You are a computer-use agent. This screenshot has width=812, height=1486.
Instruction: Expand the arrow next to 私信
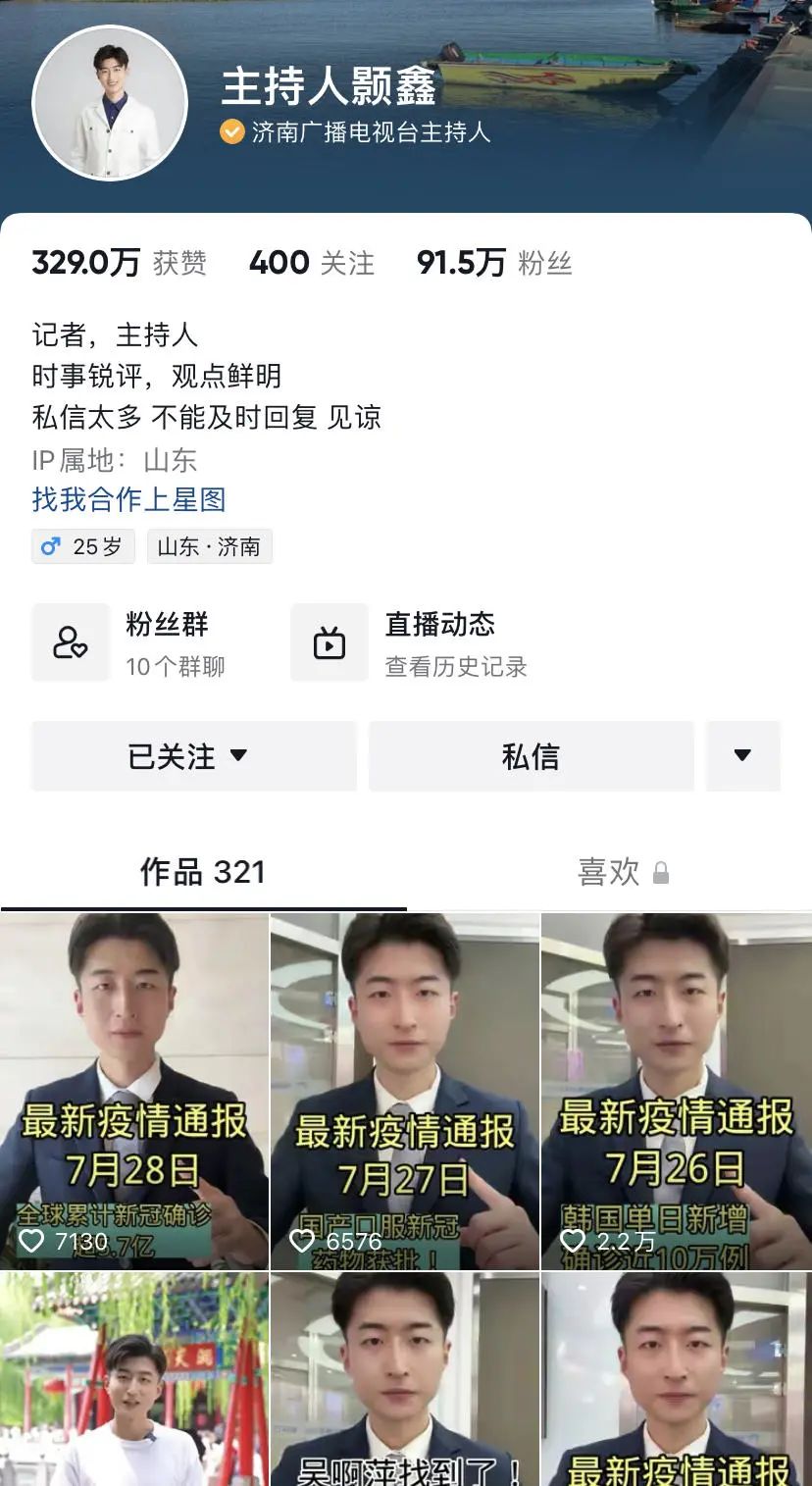pos(742,756)
